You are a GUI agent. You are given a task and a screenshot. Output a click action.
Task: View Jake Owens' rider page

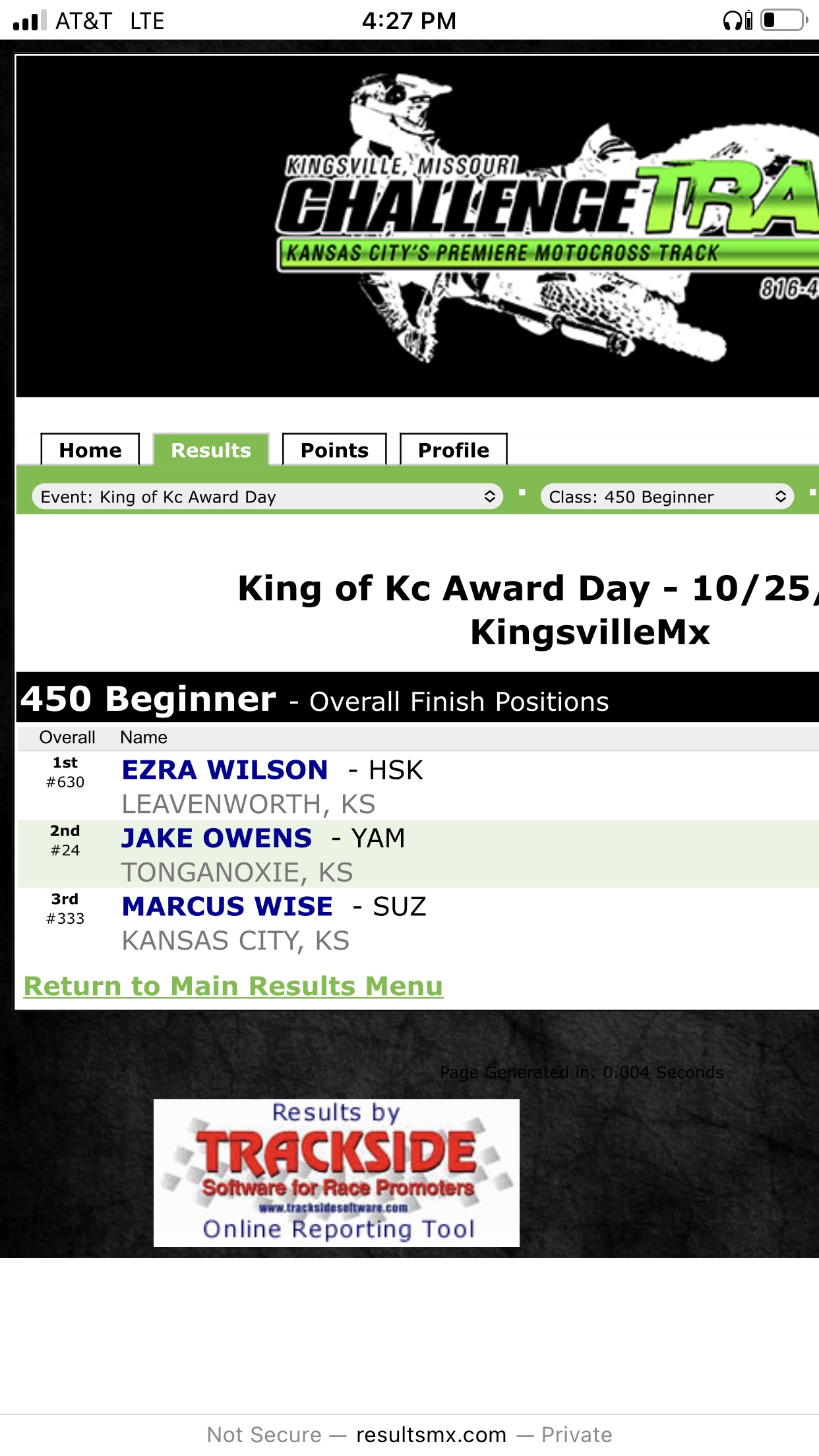coord(217,838)
